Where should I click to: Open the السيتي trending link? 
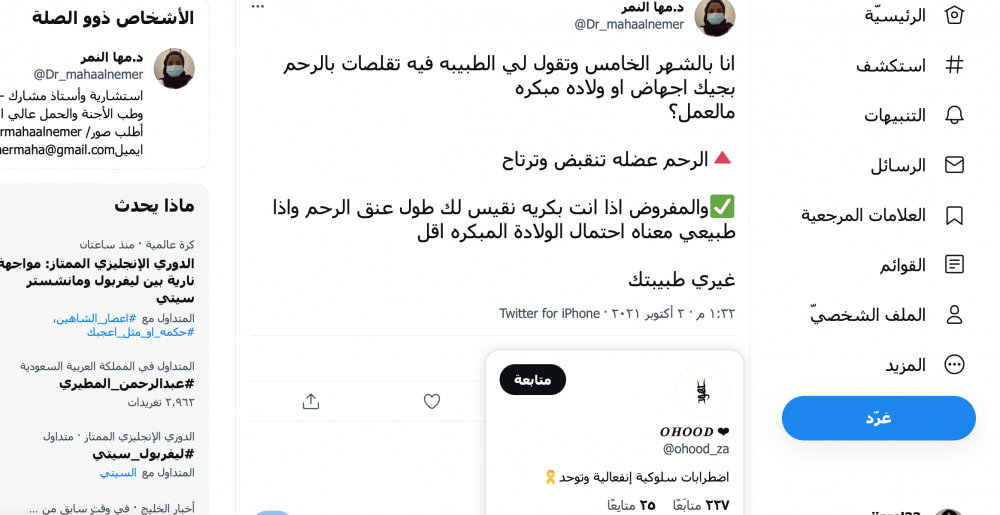point(118,472)
